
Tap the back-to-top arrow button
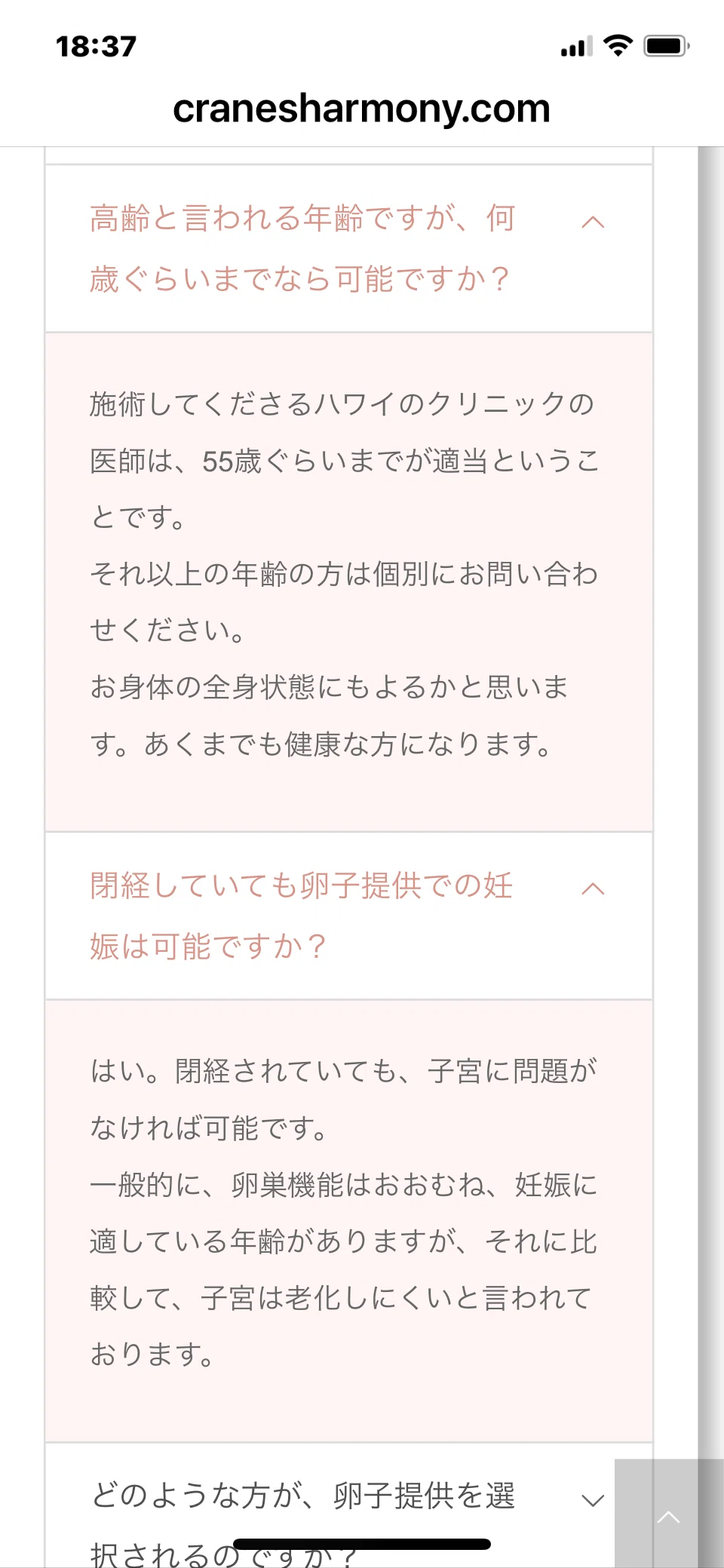click(669, 1514)
